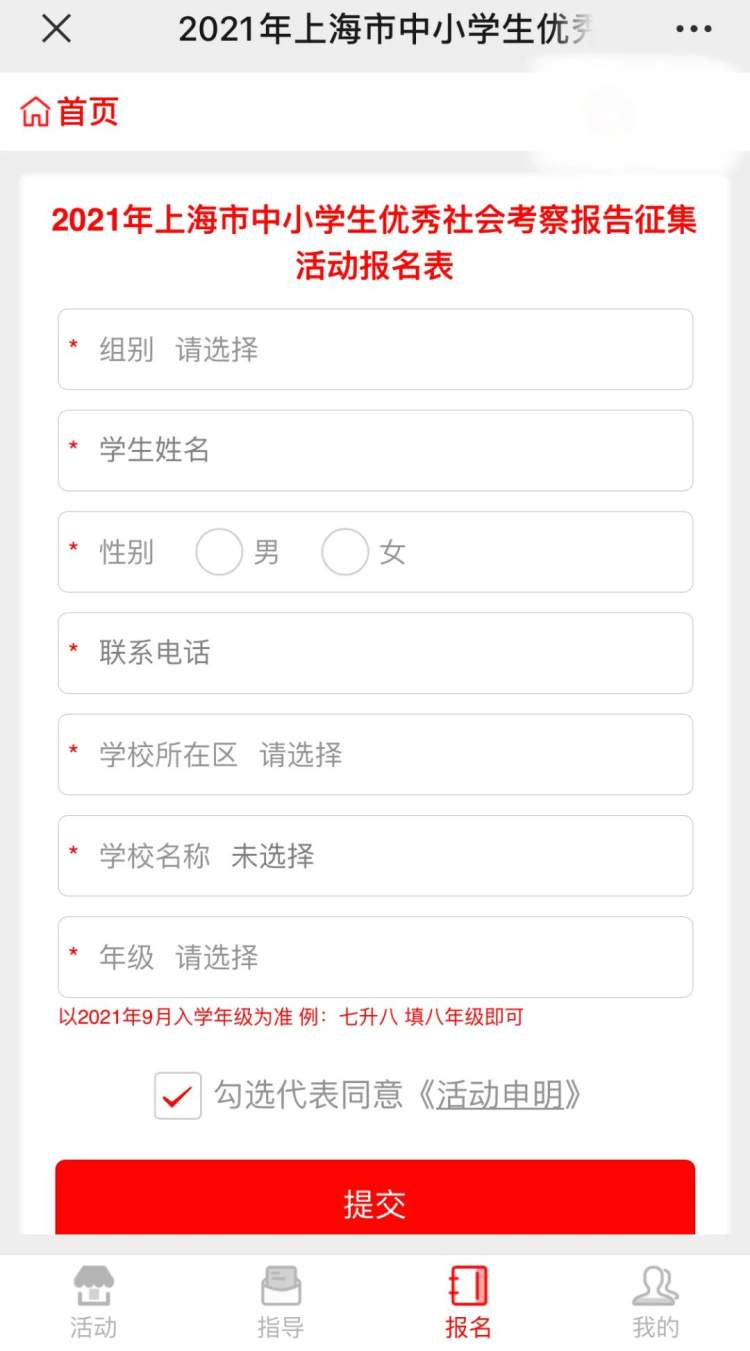Uncheck the agreement checkbox
Screen dimensions: 750x1351
(x=178, y=1096)
